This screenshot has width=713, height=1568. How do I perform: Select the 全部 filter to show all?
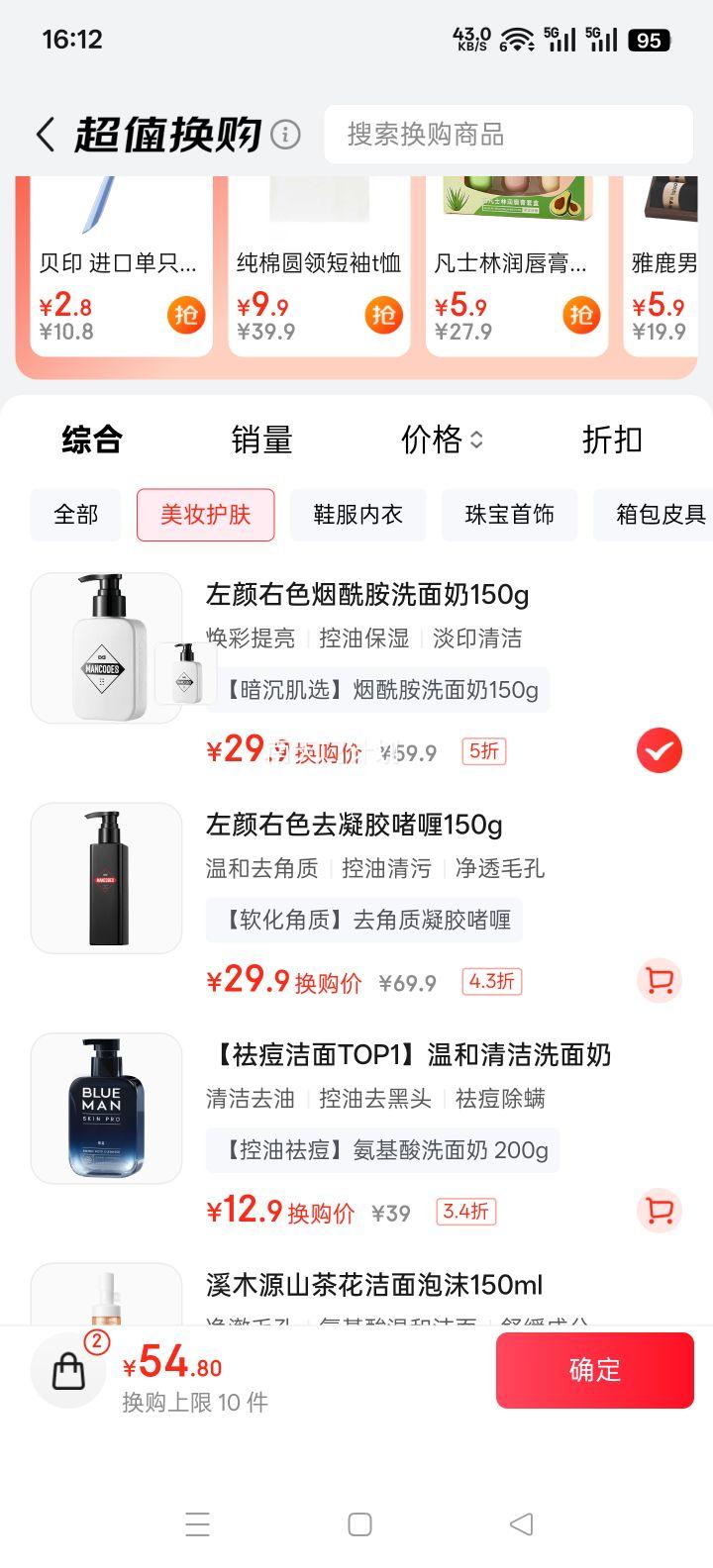(75, 515)
